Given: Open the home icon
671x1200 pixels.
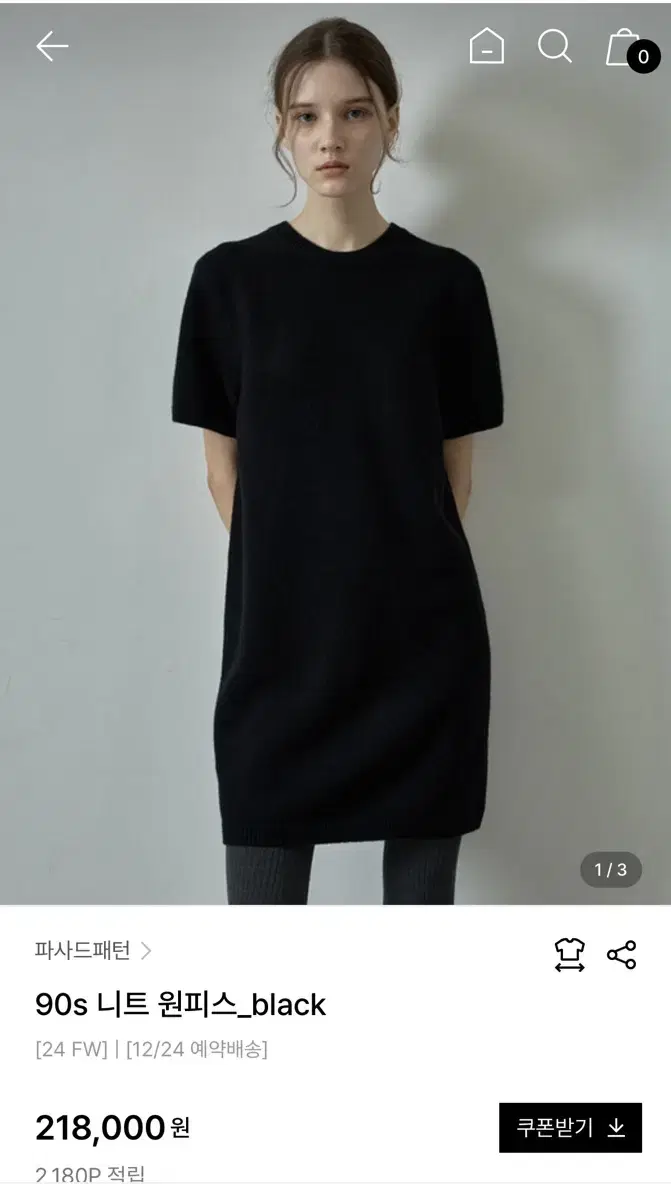Looking at the screenshot, I should pos(487,46).
